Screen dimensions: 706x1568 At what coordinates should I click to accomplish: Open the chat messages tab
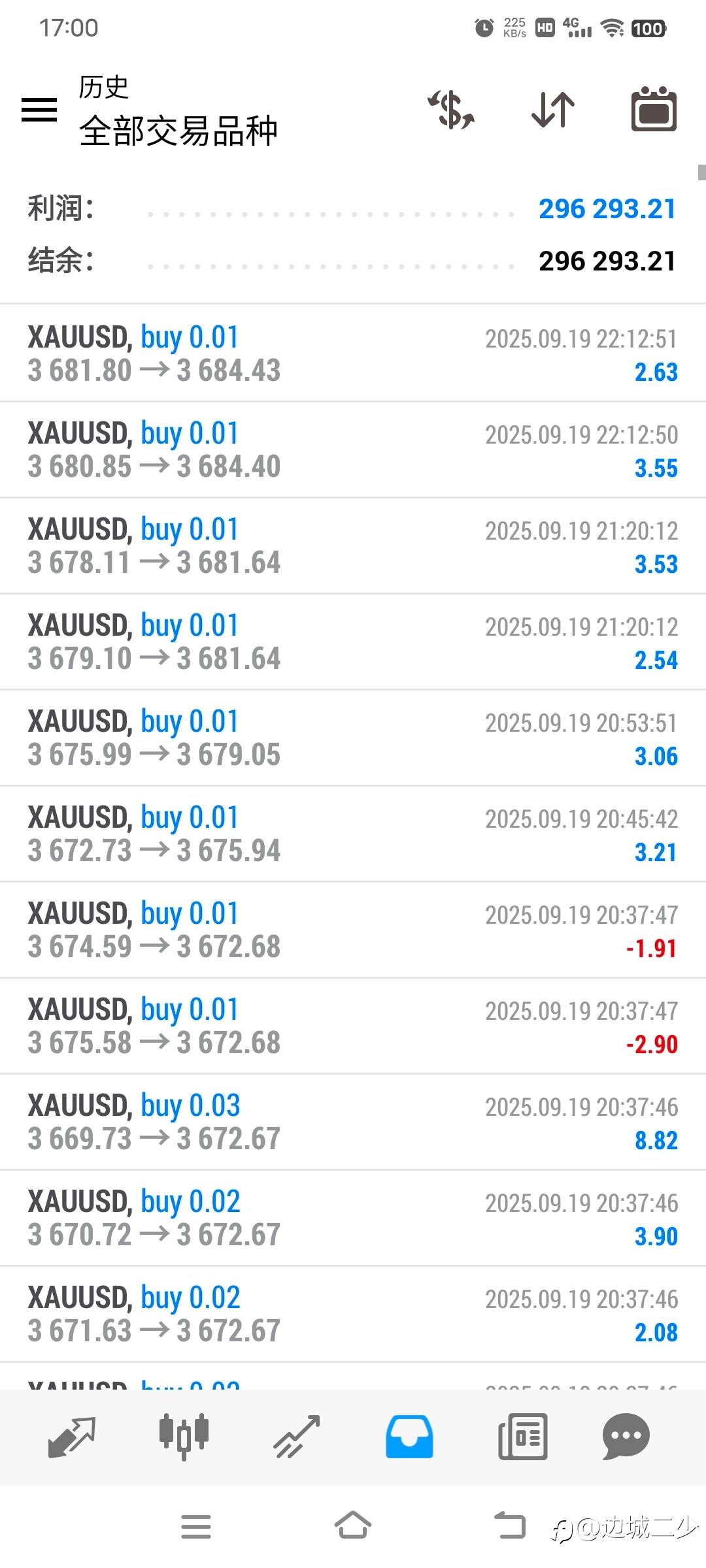[626, 1437]
